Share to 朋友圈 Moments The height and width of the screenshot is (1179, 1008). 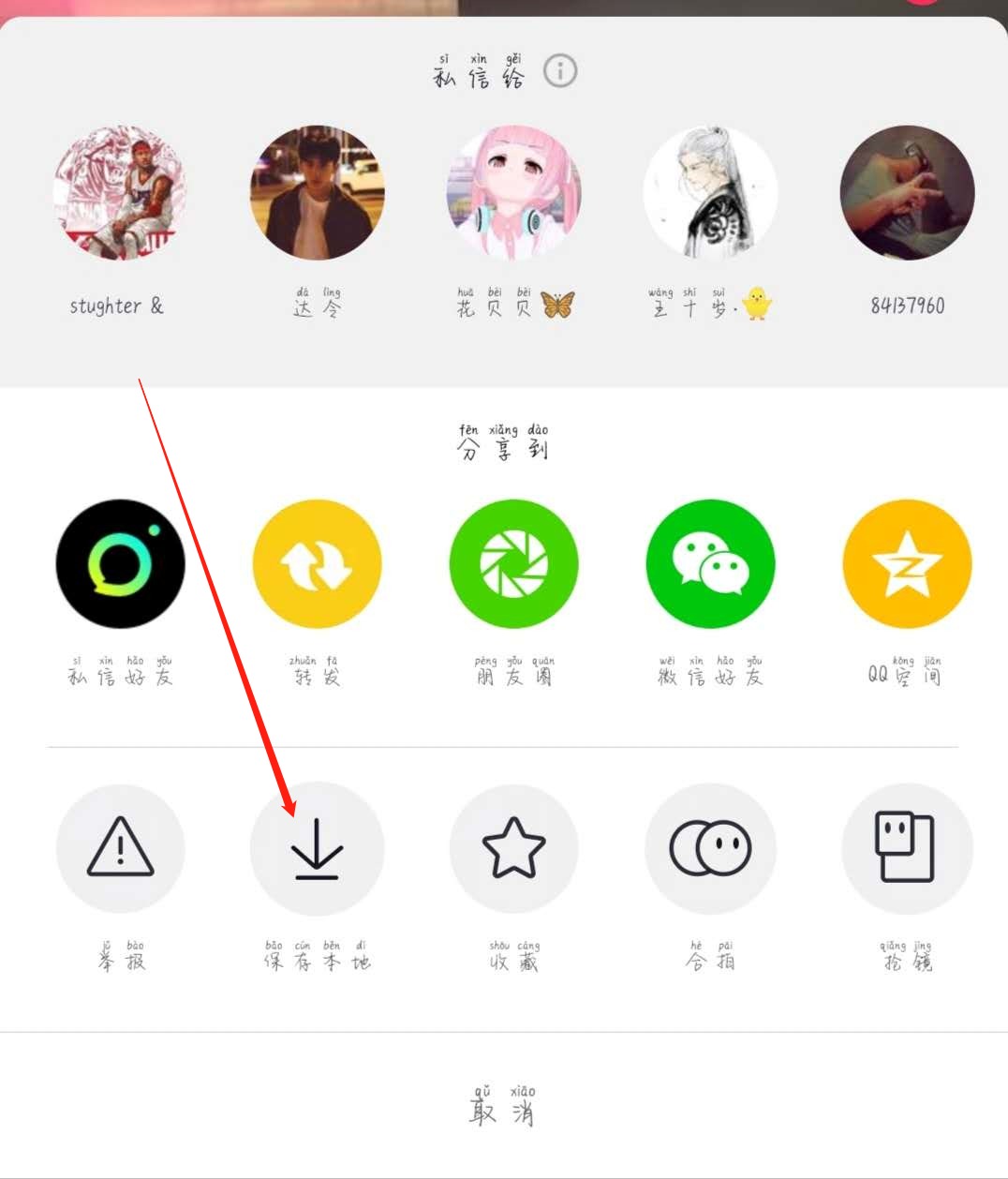pos(513,564)
